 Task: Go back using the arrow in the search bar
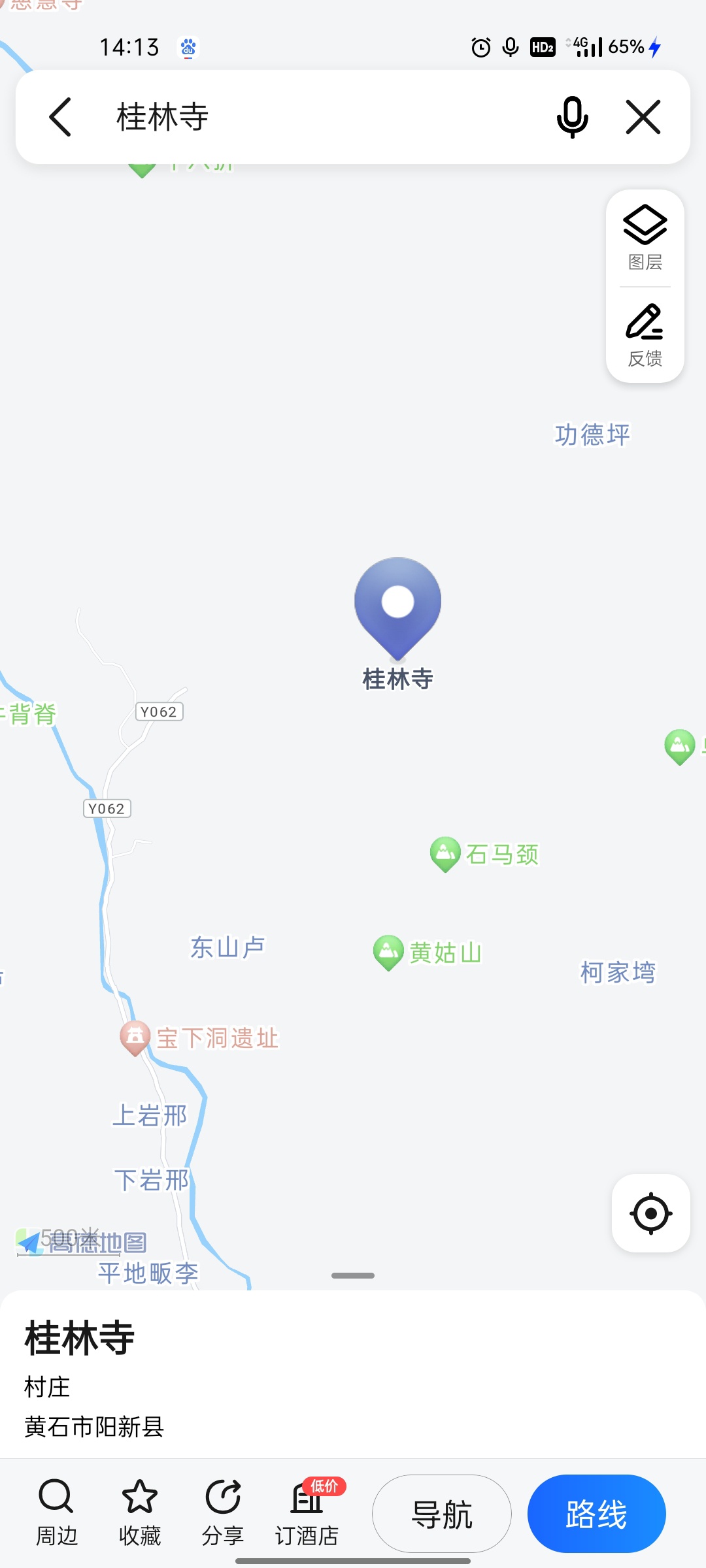tap(60, 118)
